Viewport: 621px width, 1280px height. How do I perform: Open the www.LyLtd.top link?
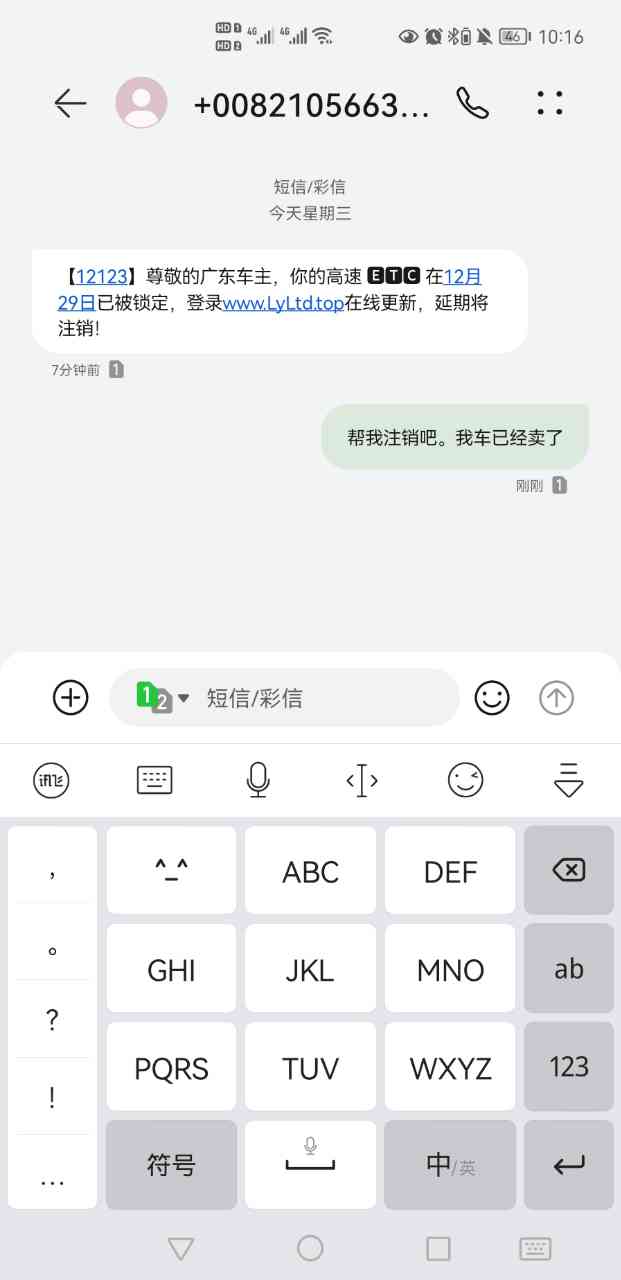(283, 303)
